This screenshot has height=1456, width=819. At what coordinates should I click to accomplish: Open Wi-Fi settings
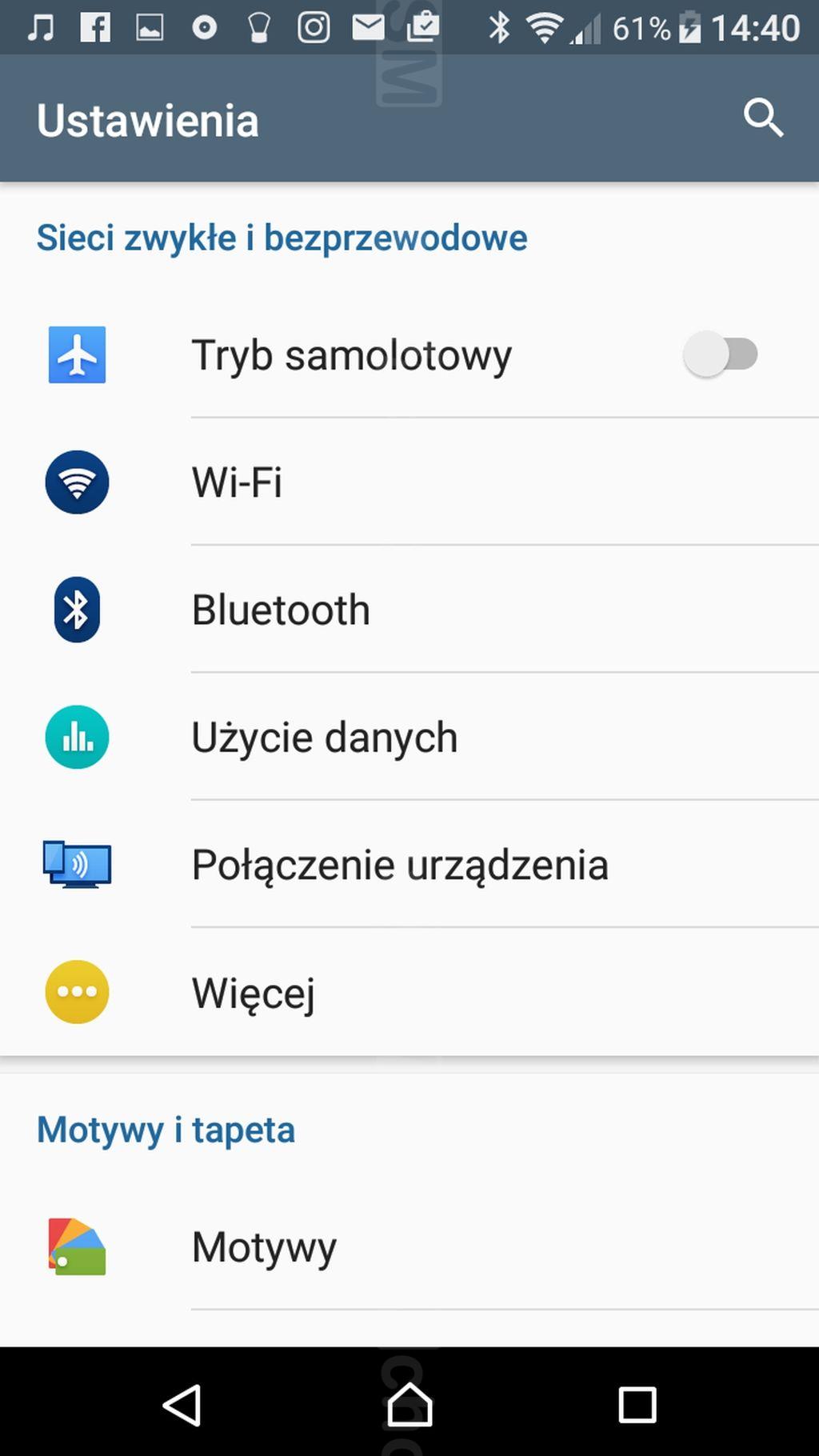click(409, 482)
